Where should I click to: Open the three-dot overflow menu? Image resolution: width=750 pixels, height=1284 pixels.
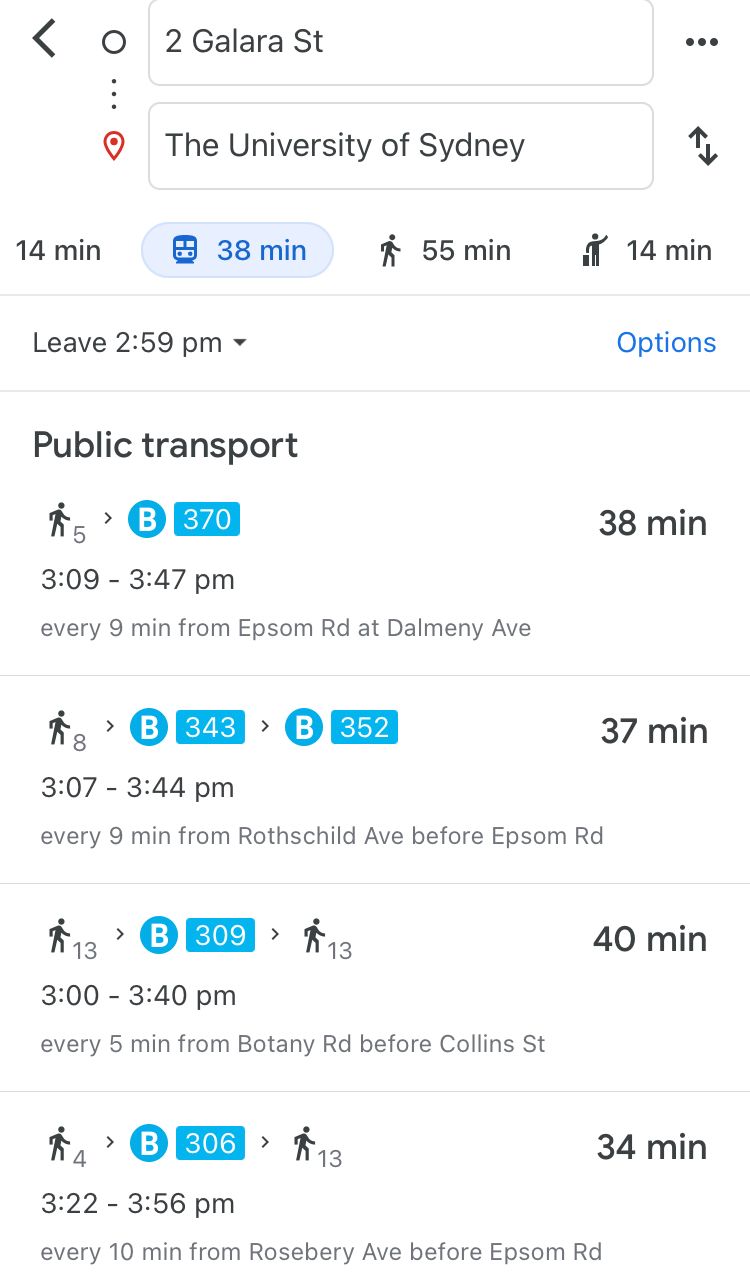[x=701, y=42]
